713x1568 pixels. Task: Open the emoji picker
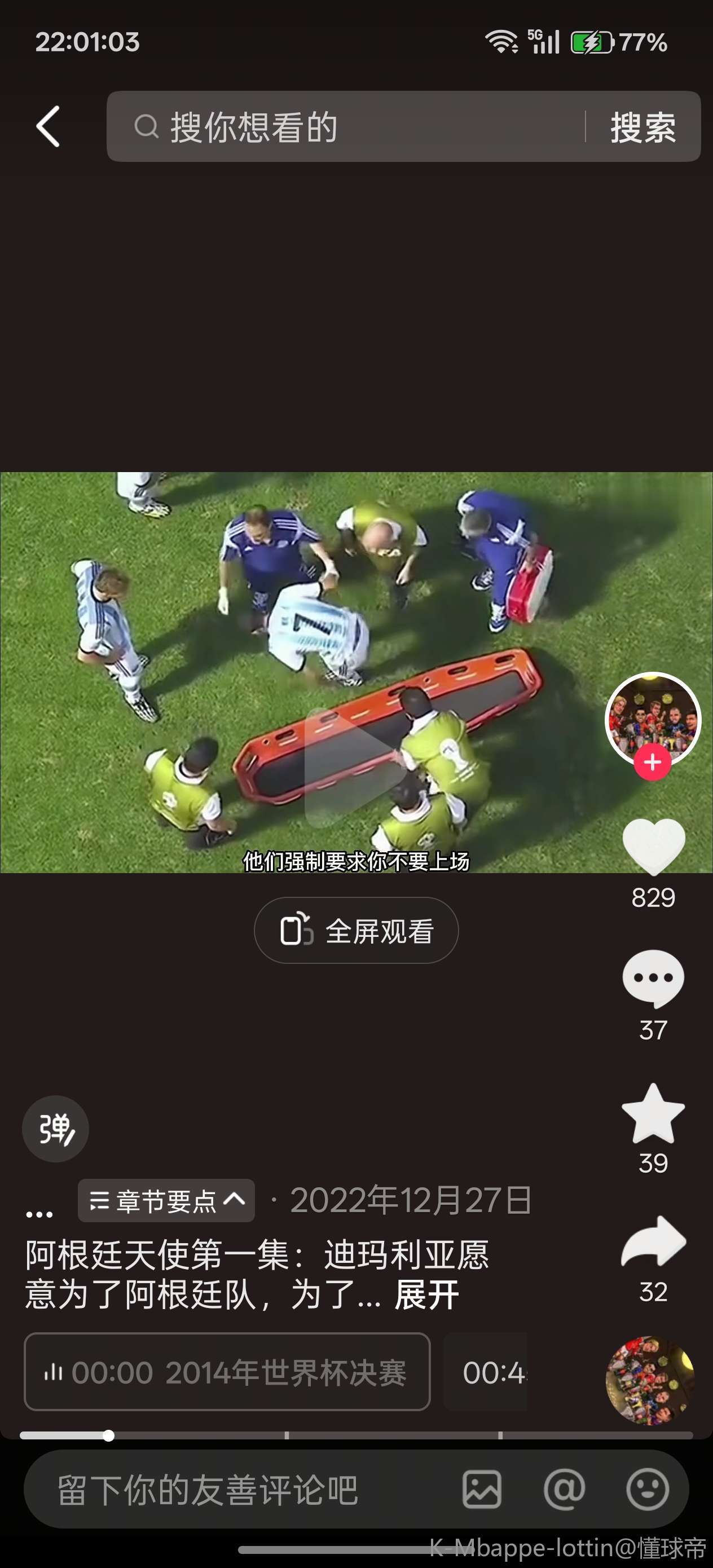647,1490
